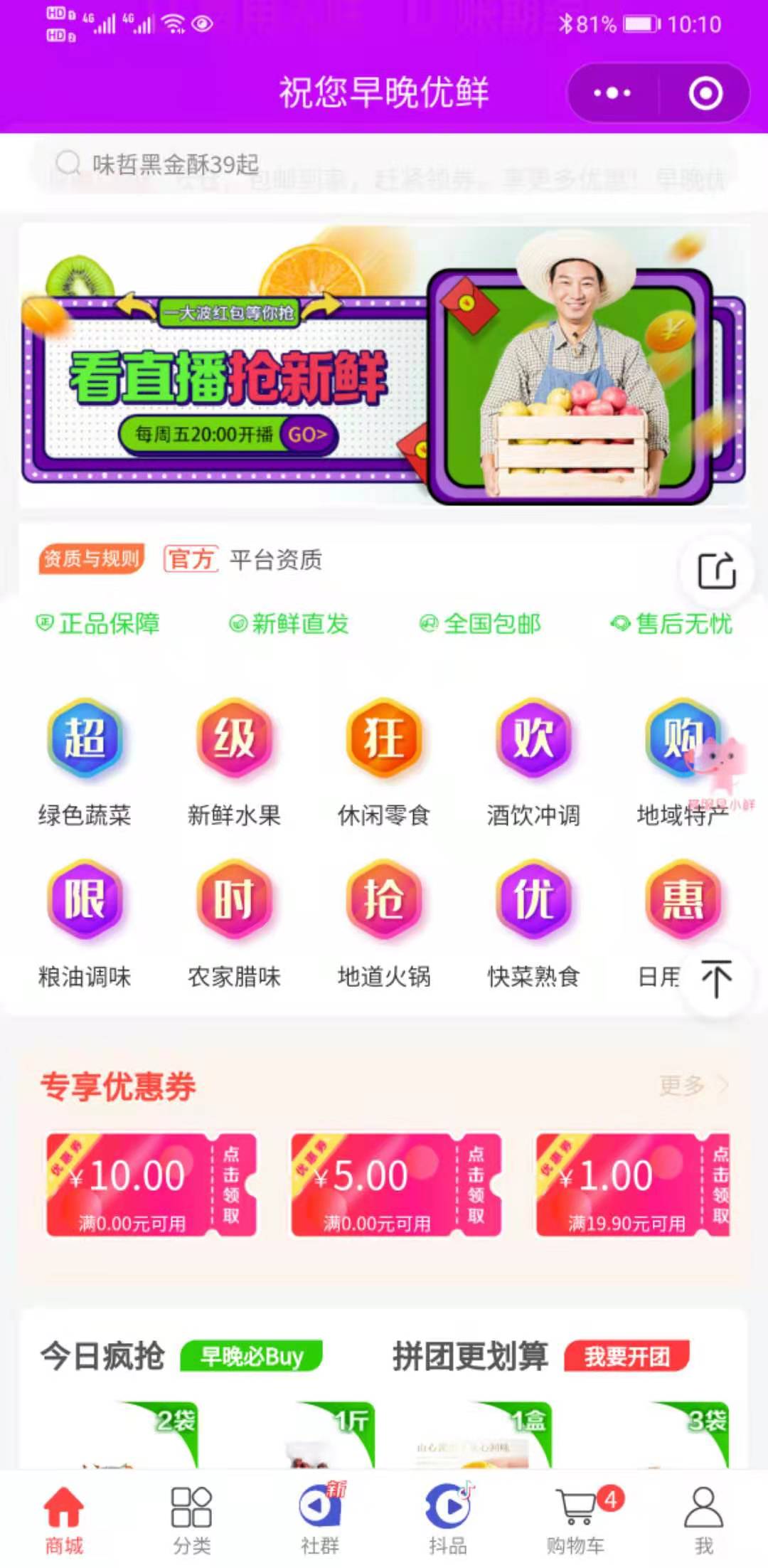
Task: Close the mini program via circle icon
Action: (705, 93)
